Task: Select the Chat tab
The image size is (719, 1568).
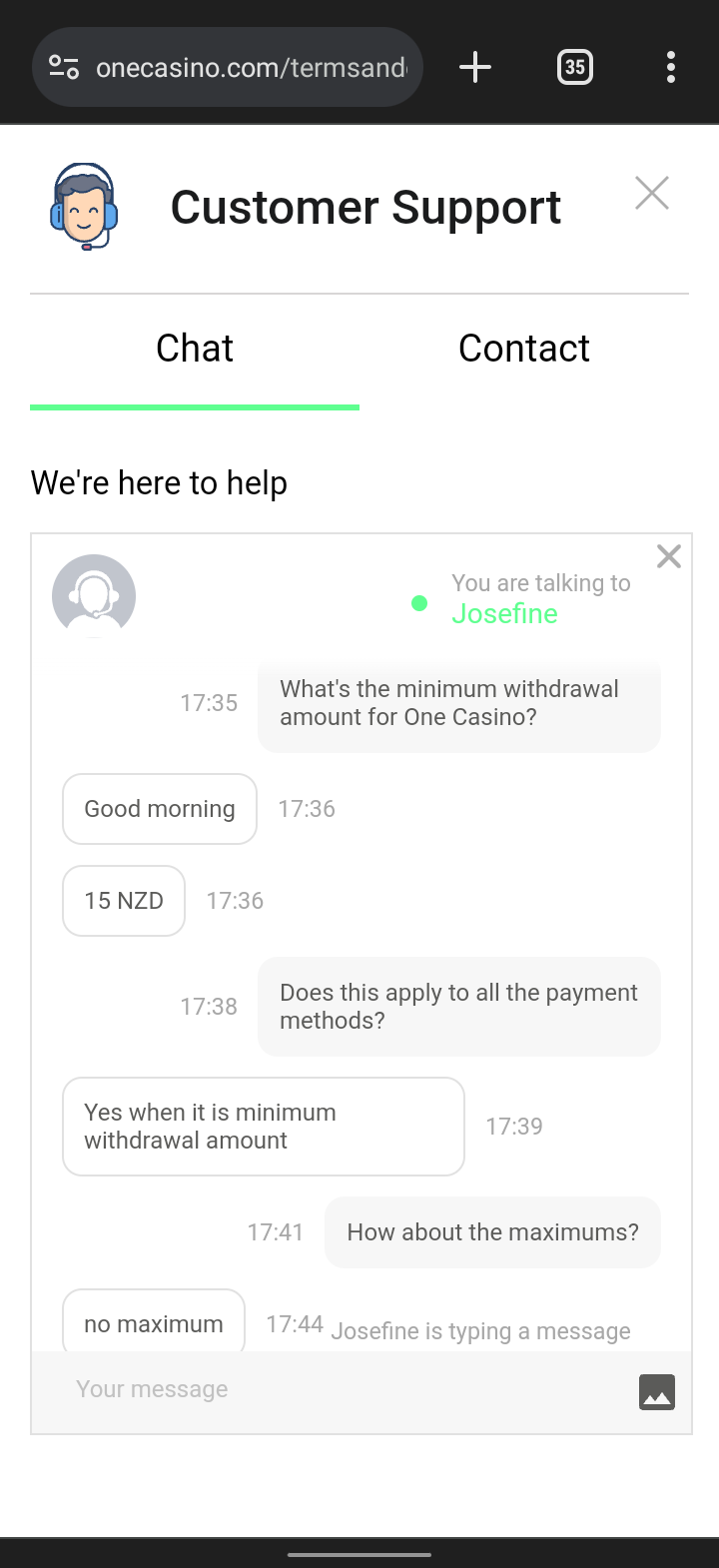Action: tap(194, 349)
